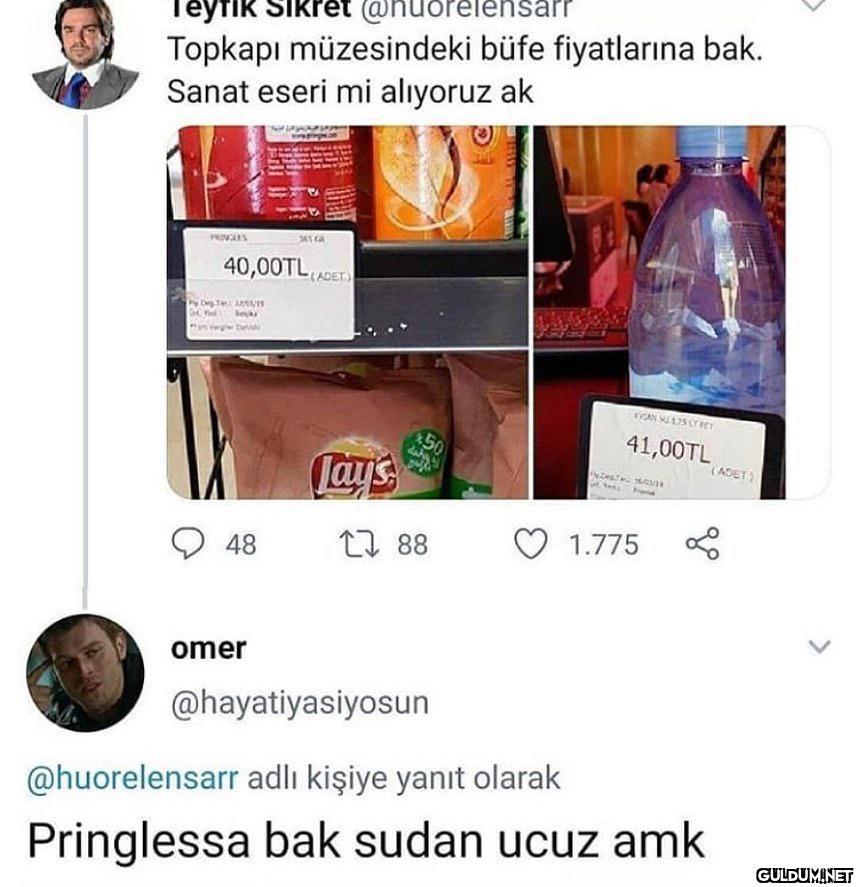Retweet the Topkapı büfe prices tweet
857x887 pixels.
click(x=355, y=543)
